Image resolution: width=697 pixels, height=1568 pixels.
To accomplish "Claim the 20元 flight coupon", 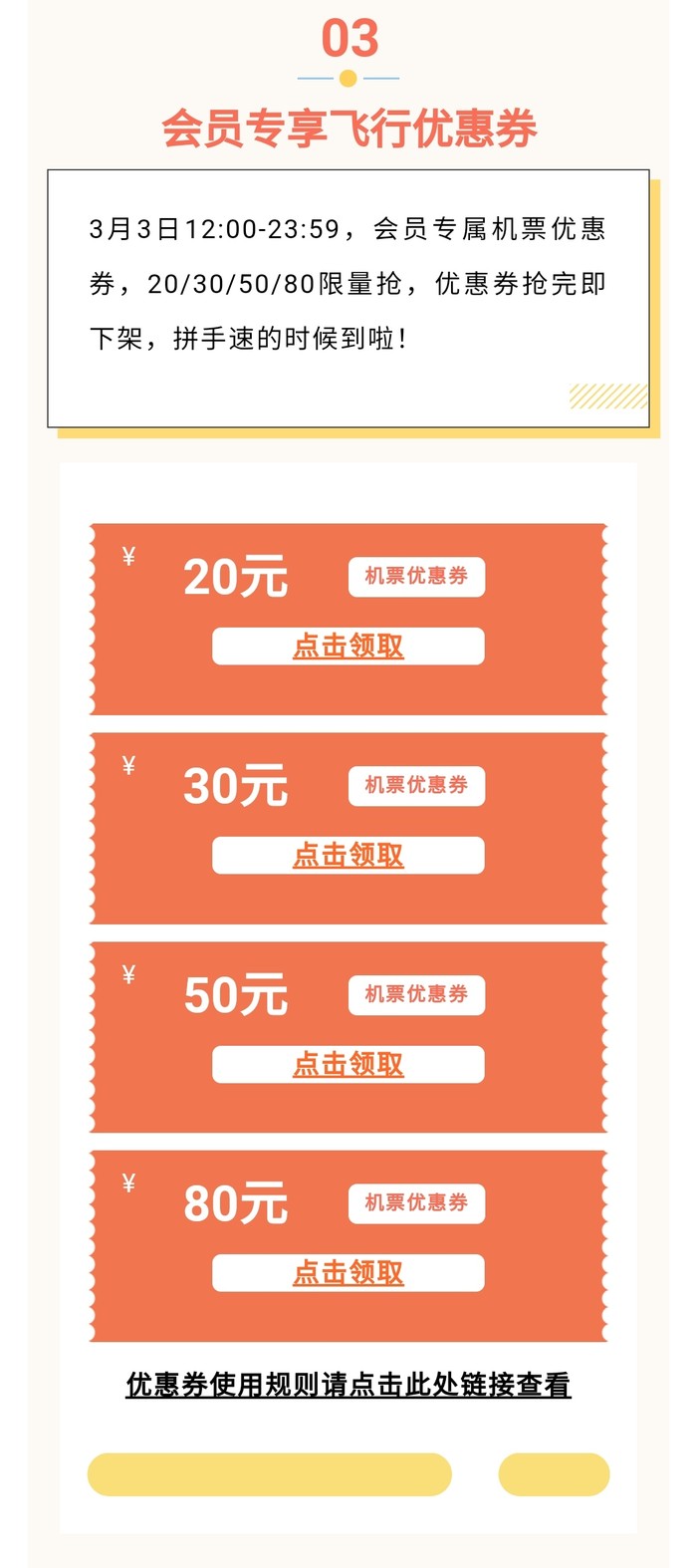I will click(348, 646).
